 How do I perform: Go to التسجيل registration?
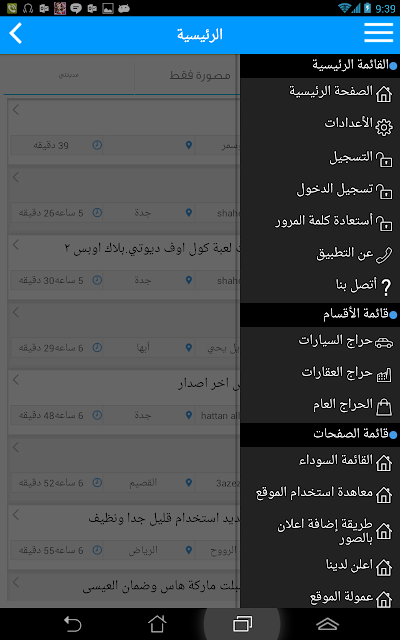point(320,158)
